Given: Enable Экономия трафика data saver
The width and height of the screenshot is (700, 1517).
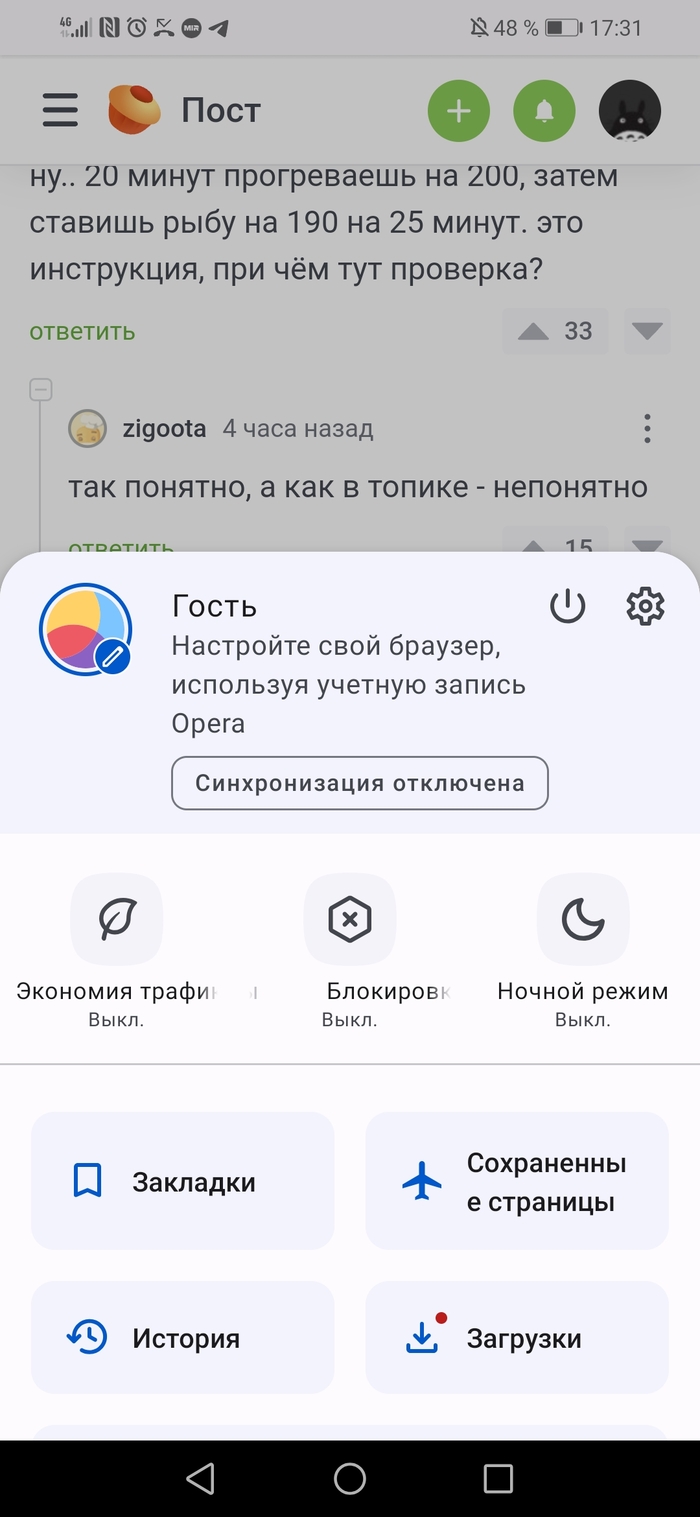Looking at the screenshot, I should pos(117,919).
